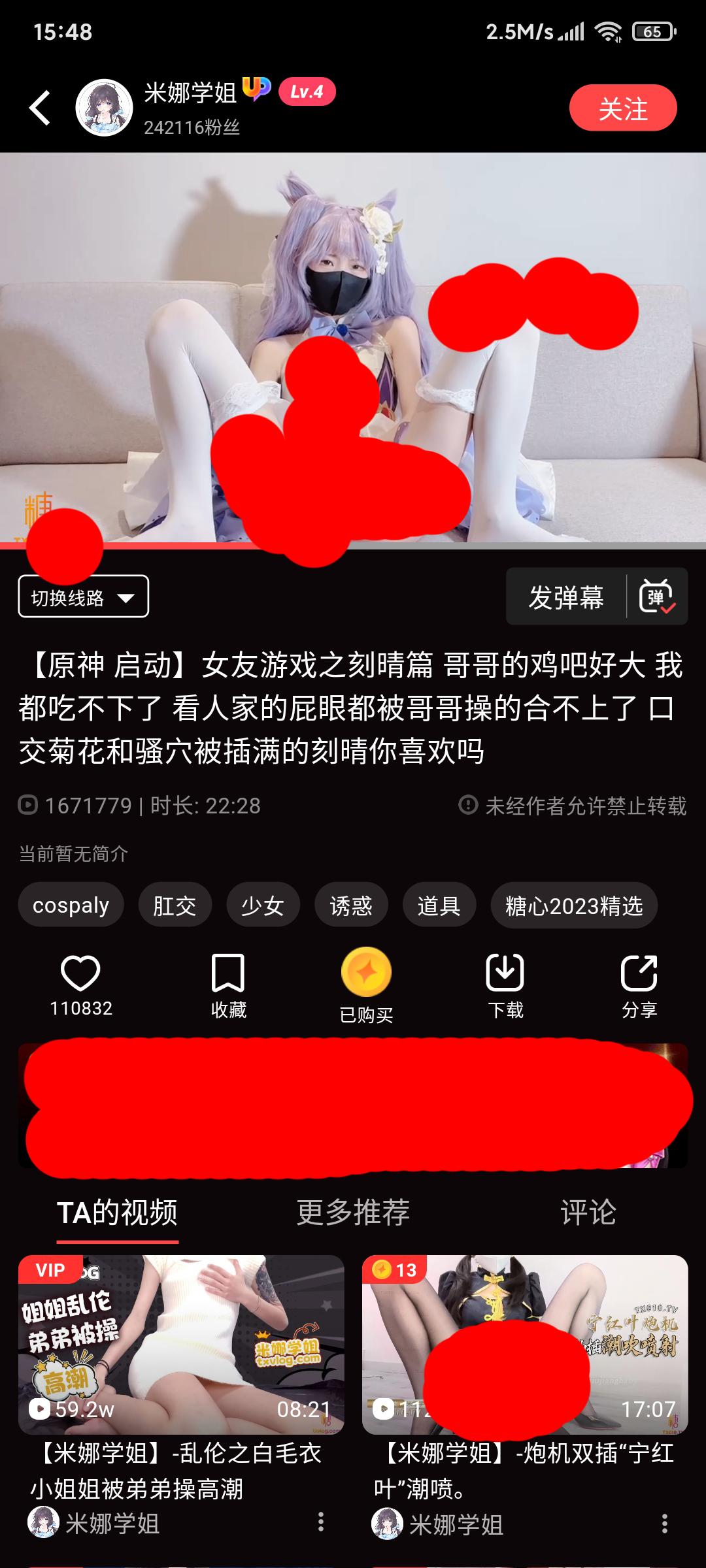Switch to the 更多推荐 tab

(353, 1213)
